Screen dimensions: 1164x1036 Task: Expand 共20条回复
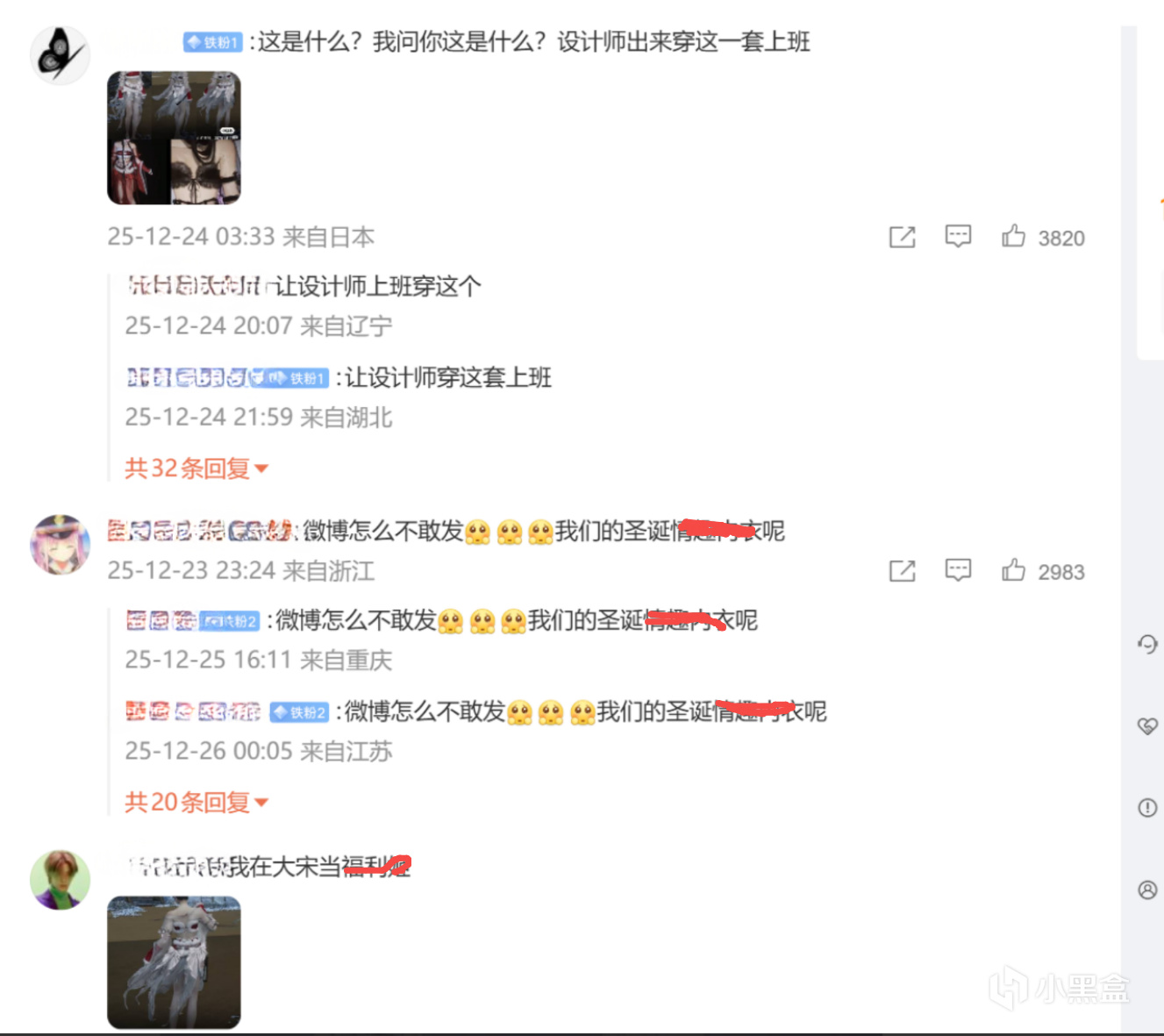pyautogui.click(x=196, y=802)
